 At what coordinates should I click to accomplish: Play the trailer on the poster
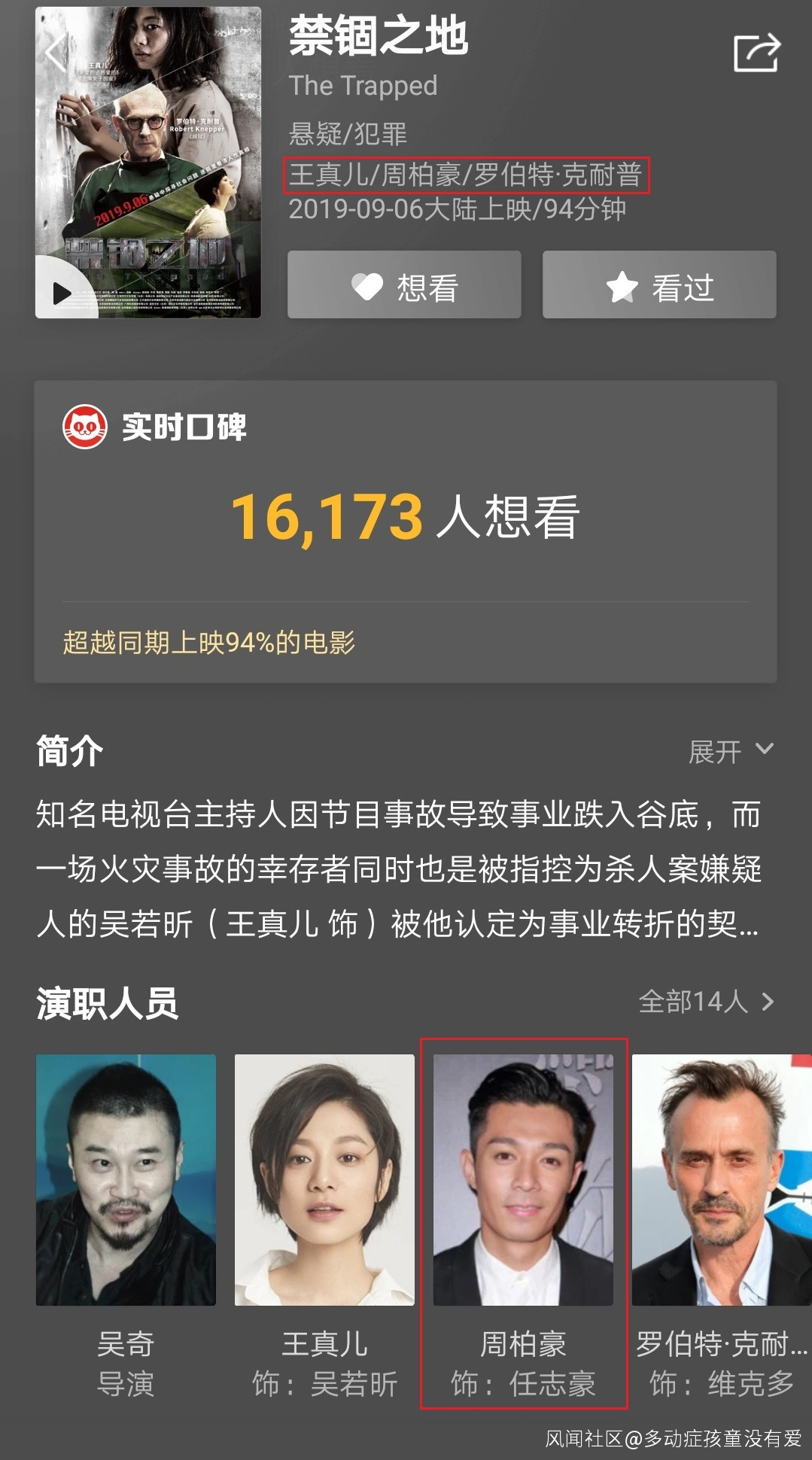(62, 293)
